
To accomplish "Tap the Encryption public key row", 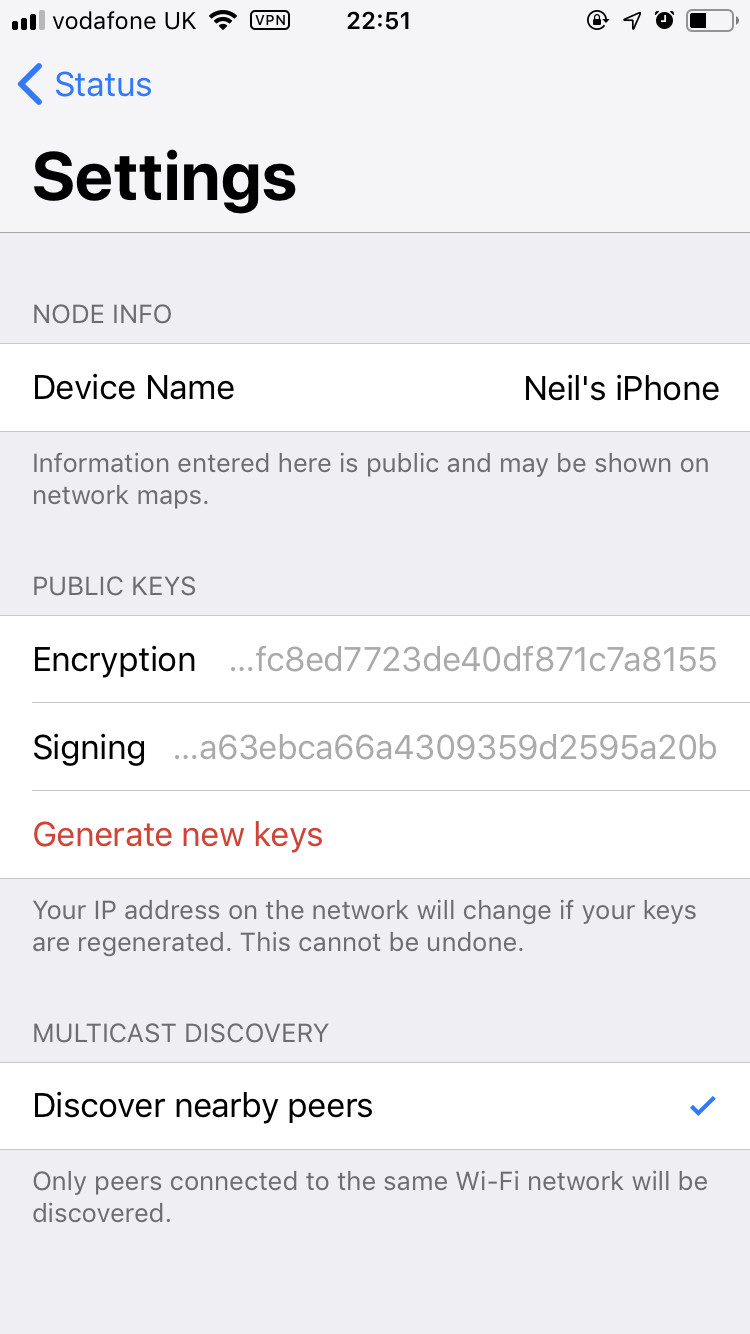I will click(x=375, y=660).
